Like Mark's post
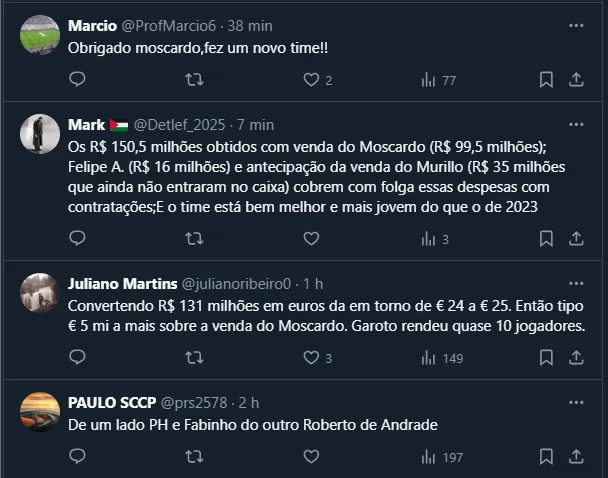 (x=311, y=239)
